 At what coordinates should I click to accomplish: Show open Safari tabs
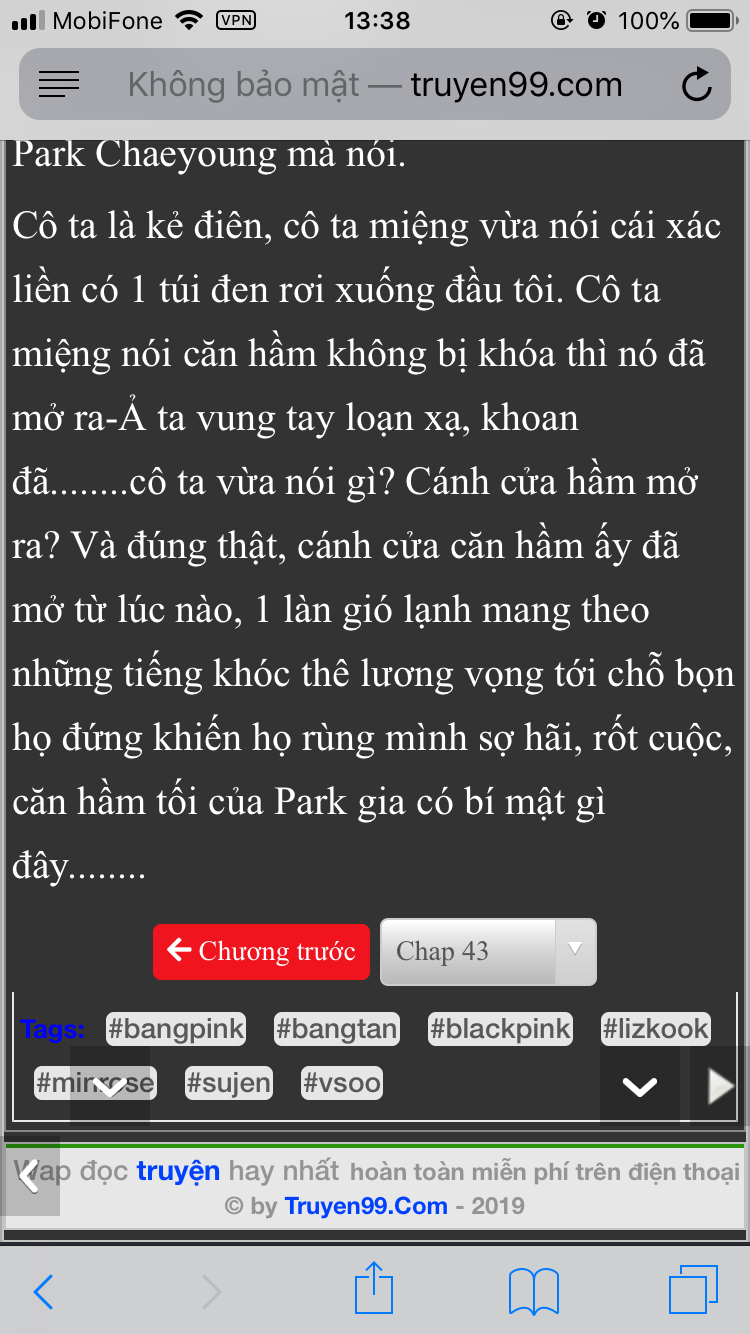(693, 1290)
